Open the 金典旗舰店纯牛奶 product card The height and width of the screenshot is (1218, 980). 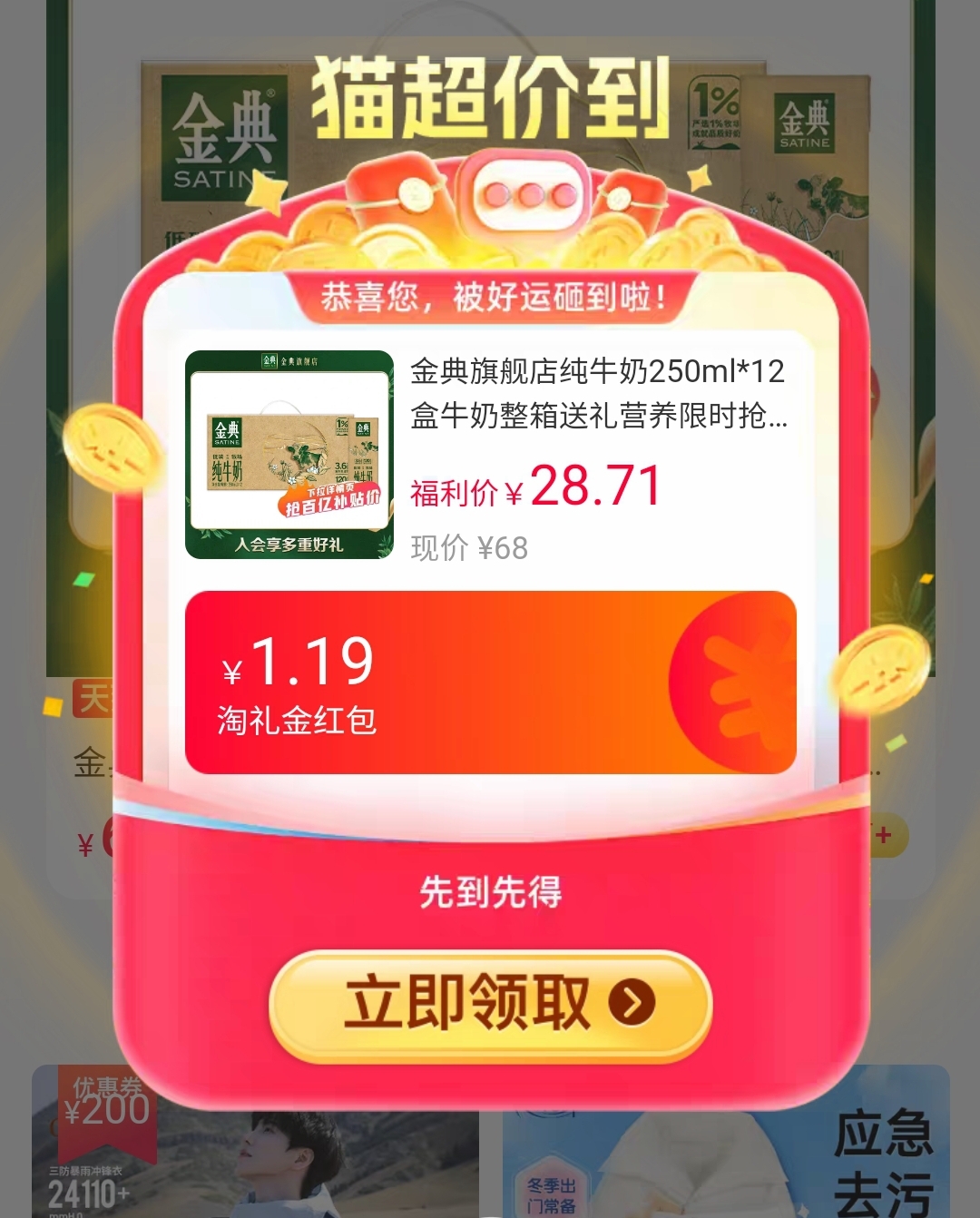490,456
